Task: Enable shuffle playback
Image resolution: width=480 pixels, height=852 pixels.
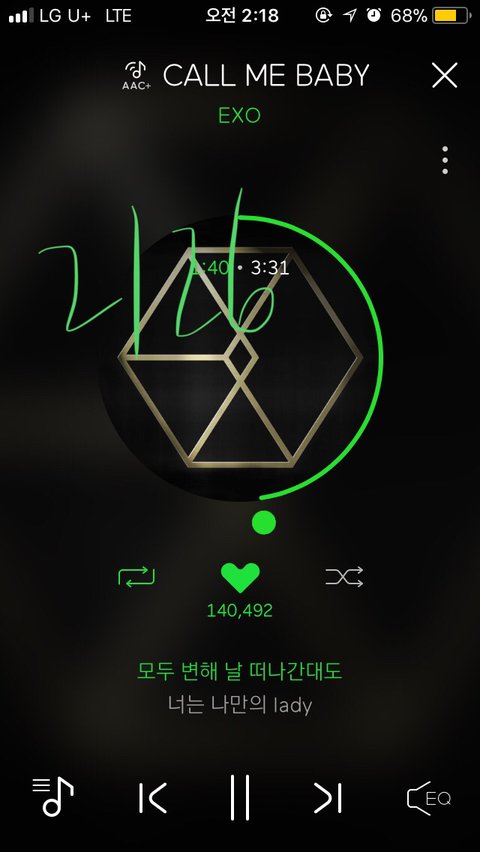Action: [x=344, y=577]
